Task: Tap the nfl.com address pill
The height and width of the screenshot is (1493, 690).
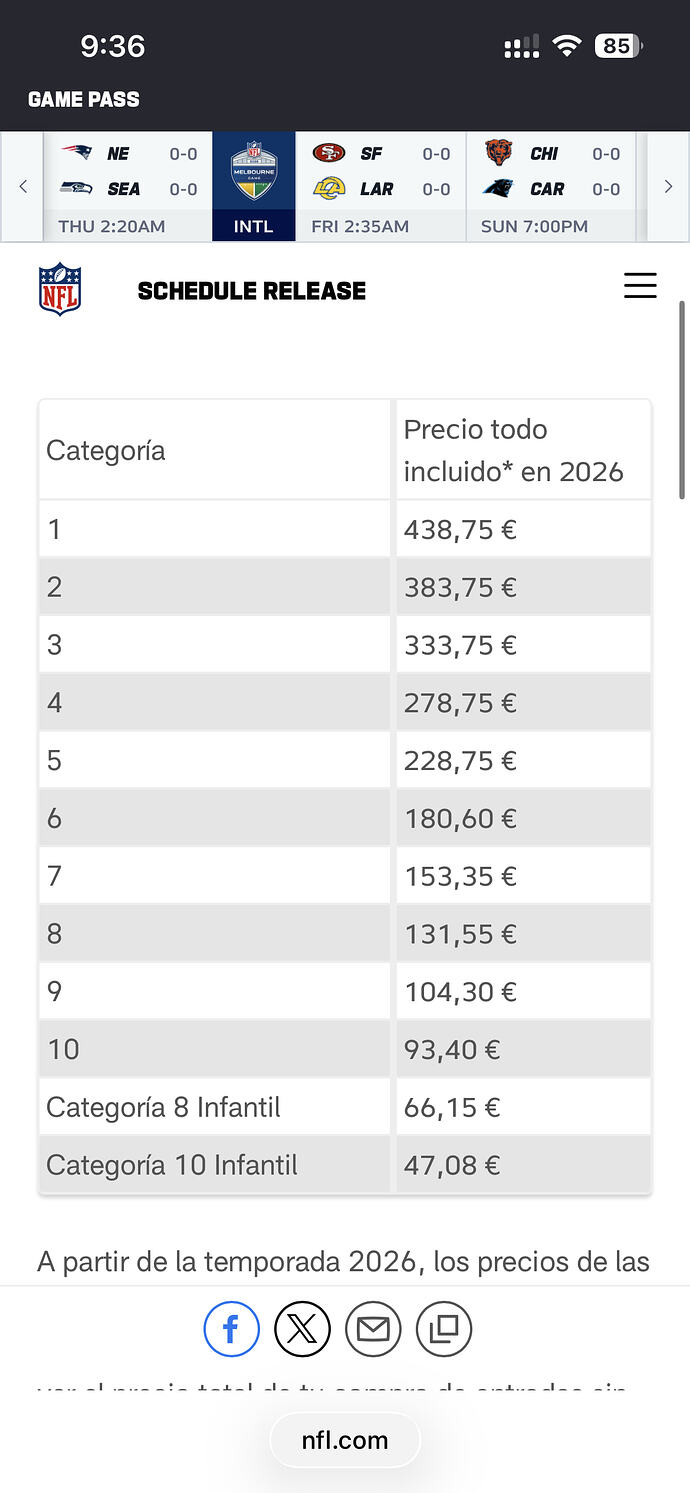Action: pyautogui.click(x=345, y=1440)
